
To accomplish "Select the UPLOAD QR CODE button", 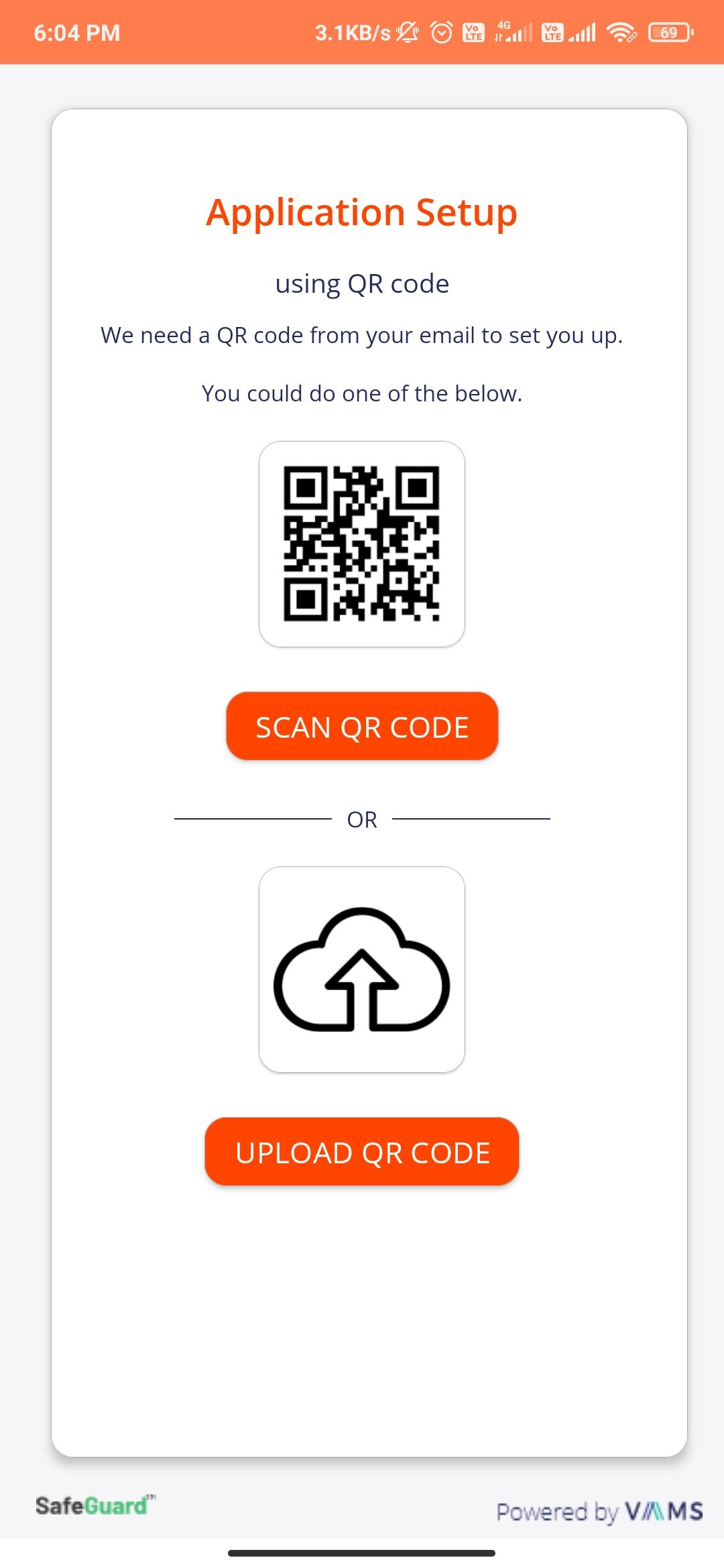I will click(x=362, y=1152).
